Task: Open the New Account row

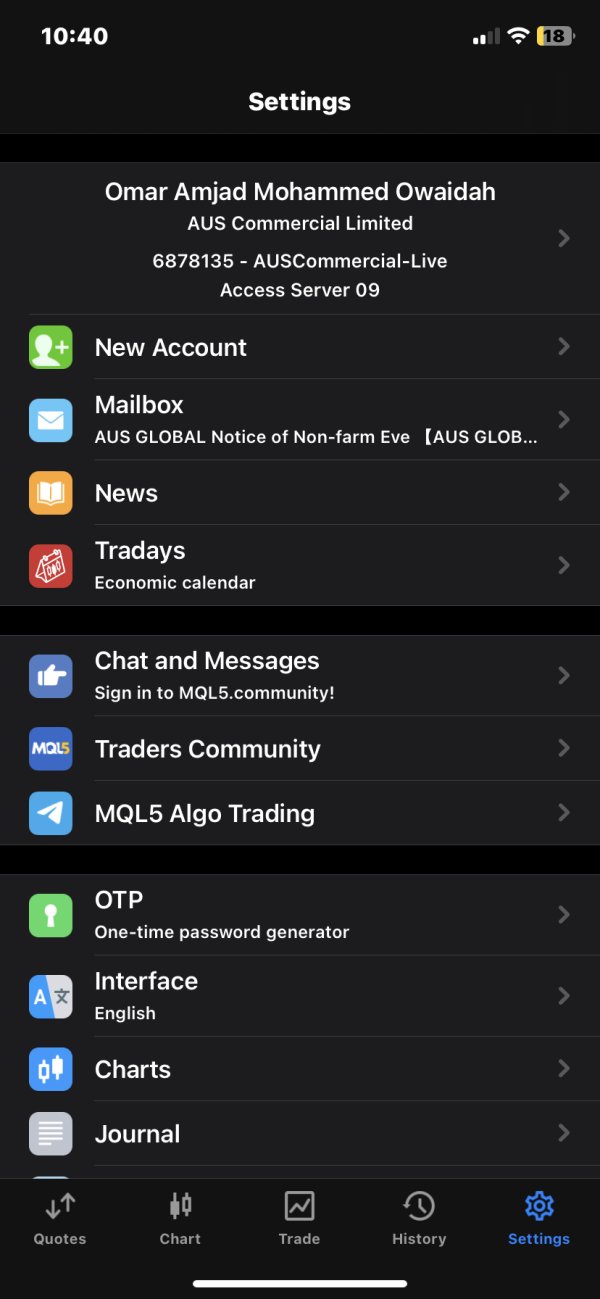Action: 300,347
